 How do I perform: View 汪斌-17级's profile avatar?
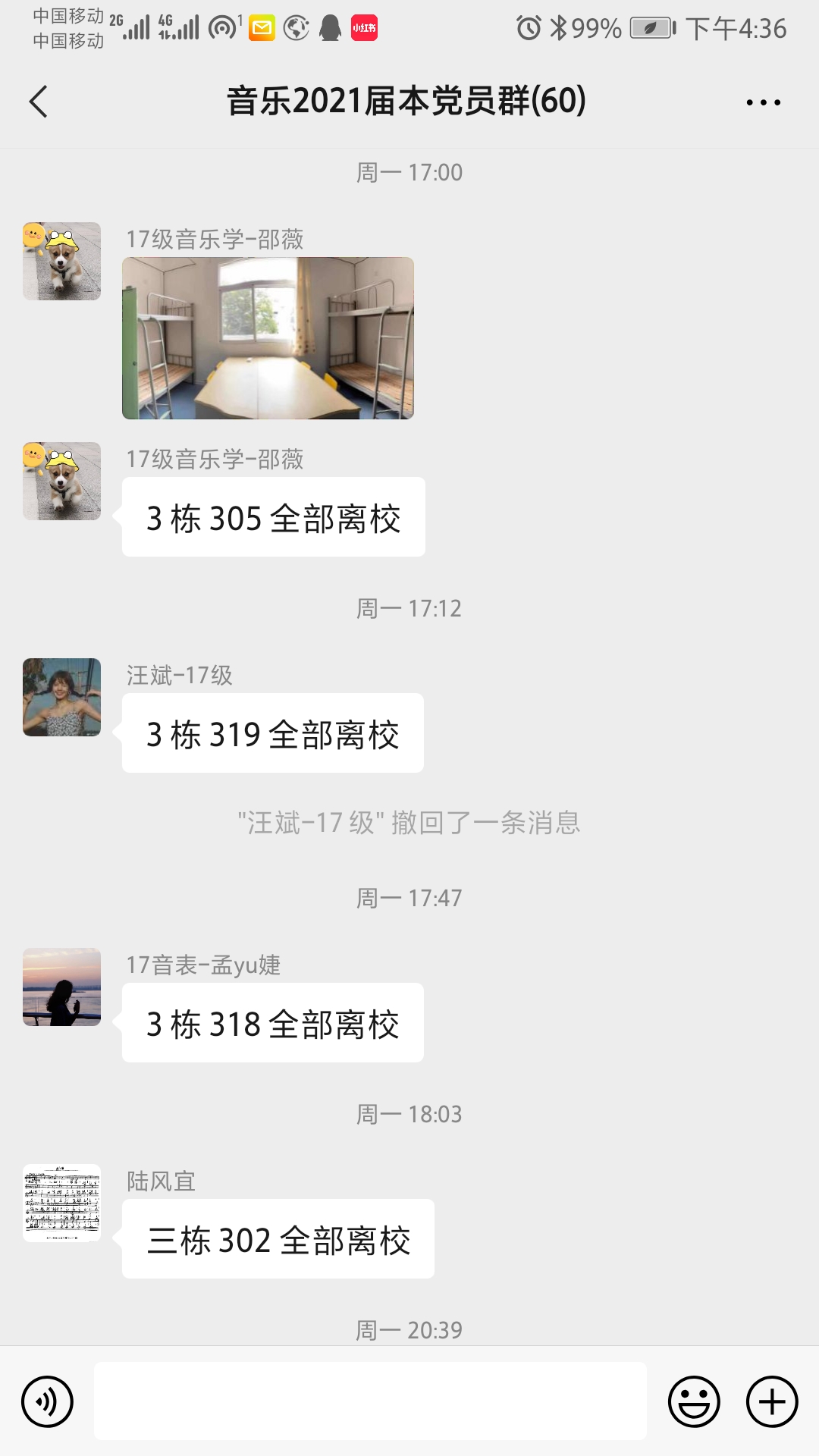[x=62, y=697]
